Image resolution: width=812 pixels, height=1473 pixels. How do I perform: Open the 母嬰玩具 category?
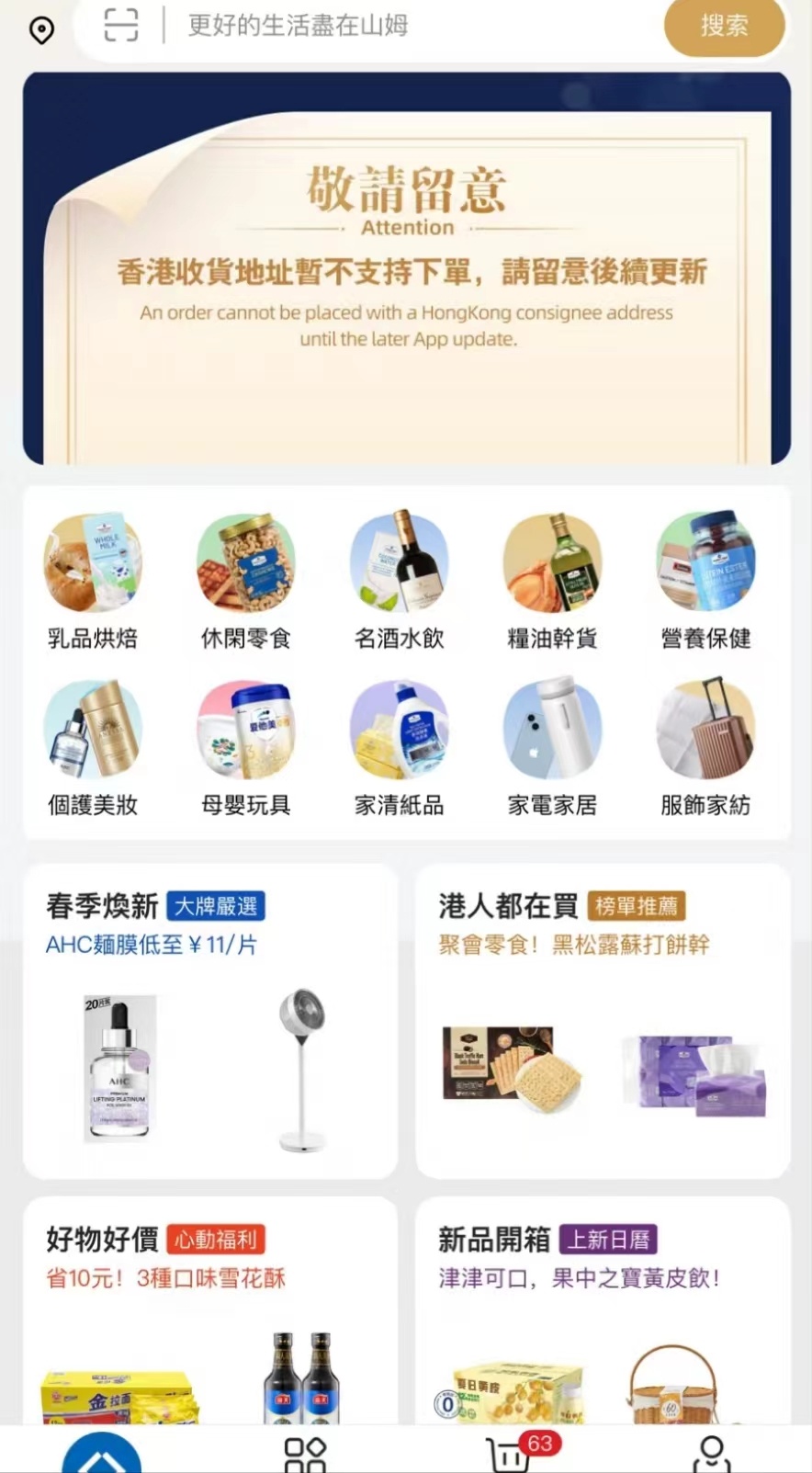pyautogui.click(x=246, y=748)
